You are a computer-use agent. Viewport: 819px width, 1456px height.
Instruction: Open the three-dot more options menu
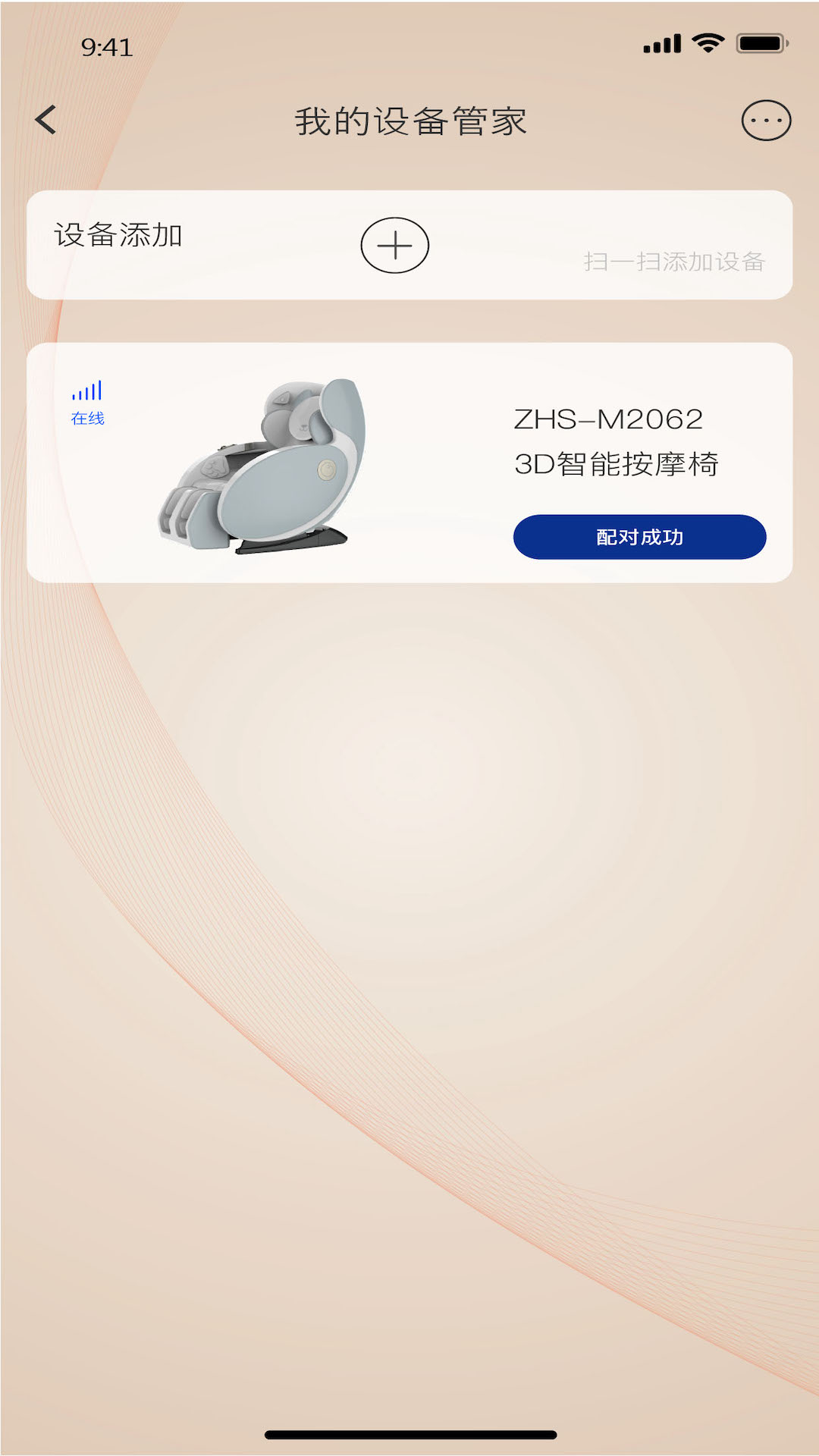tap(766, 121)
